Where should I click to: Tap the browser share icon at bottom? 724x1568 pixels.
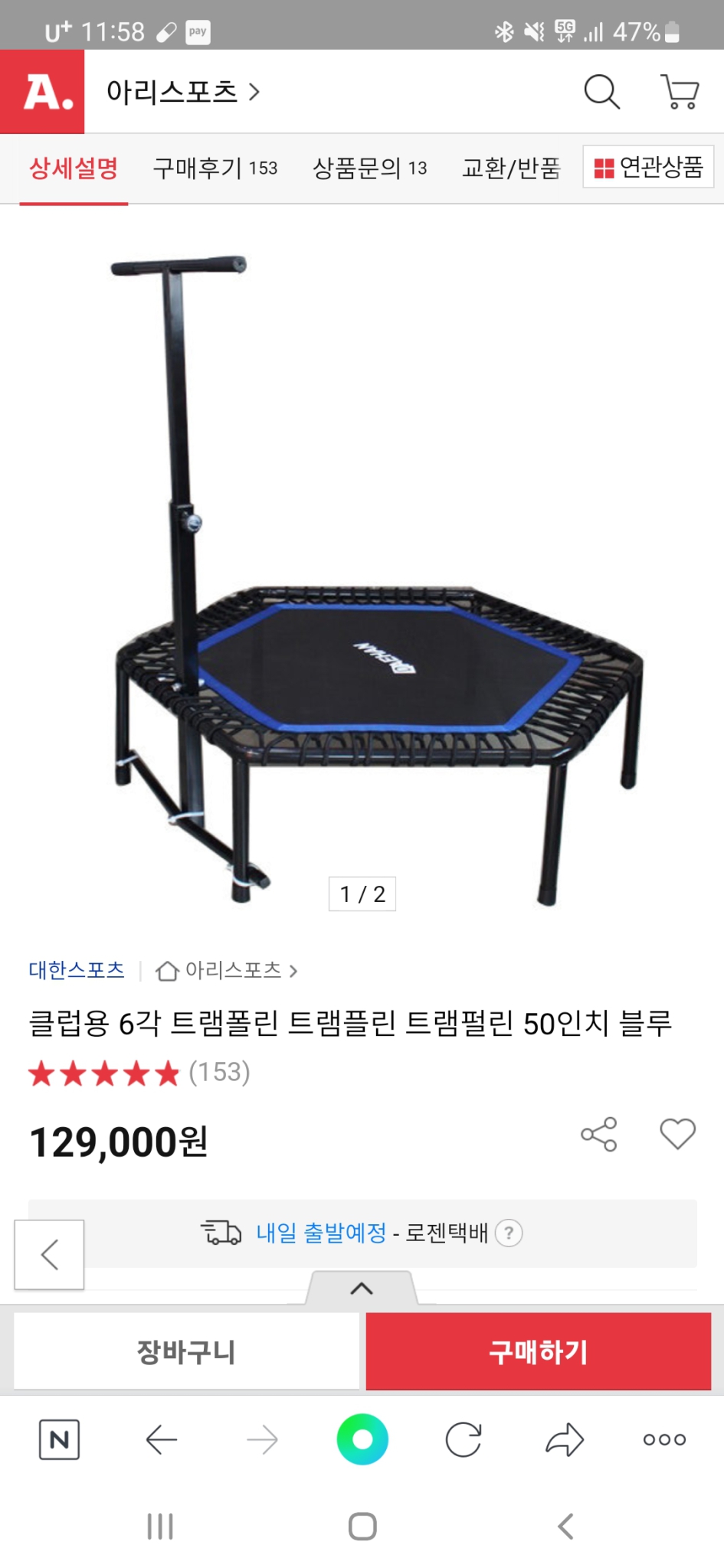point(564,1439)
